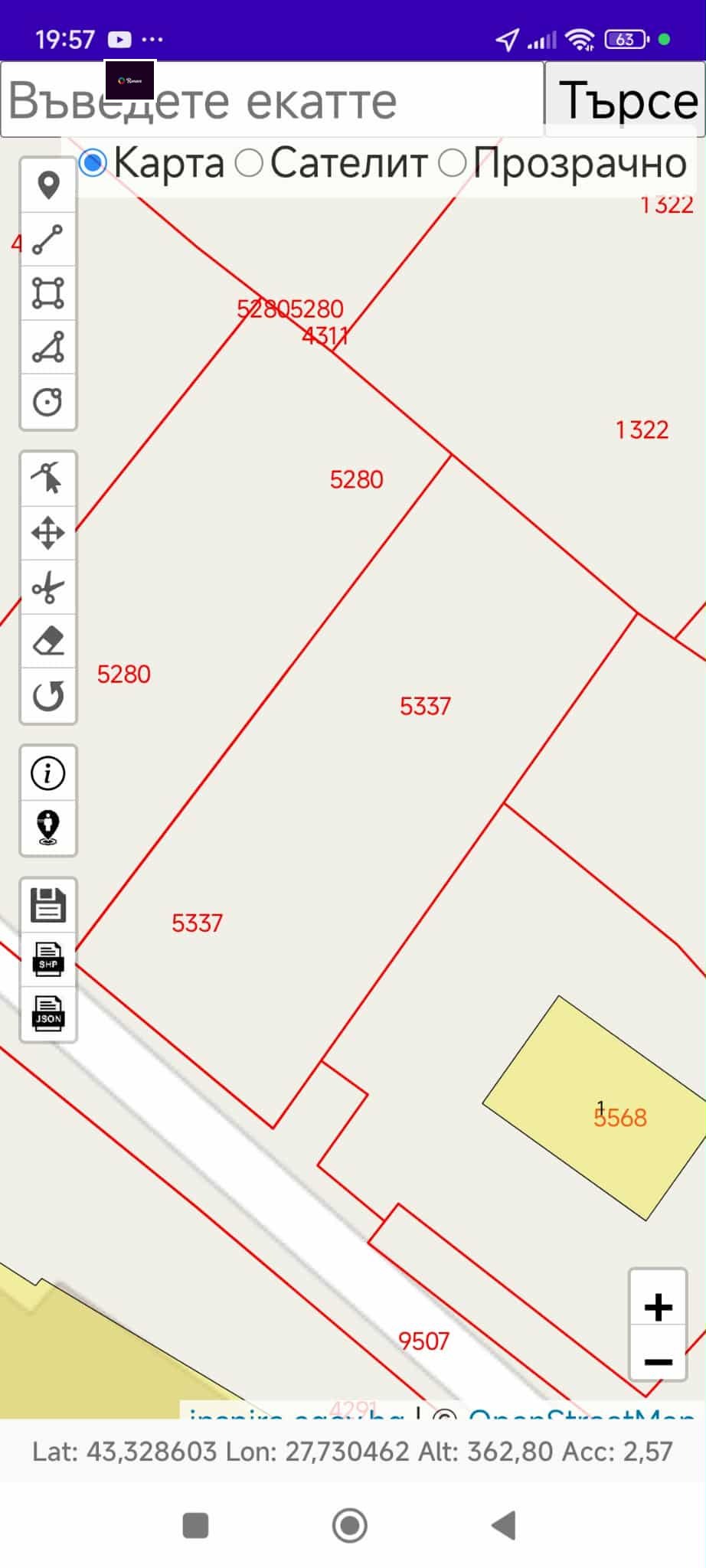Select the 'Карта' radio option
706x1568 pixels.
[93, 163]
